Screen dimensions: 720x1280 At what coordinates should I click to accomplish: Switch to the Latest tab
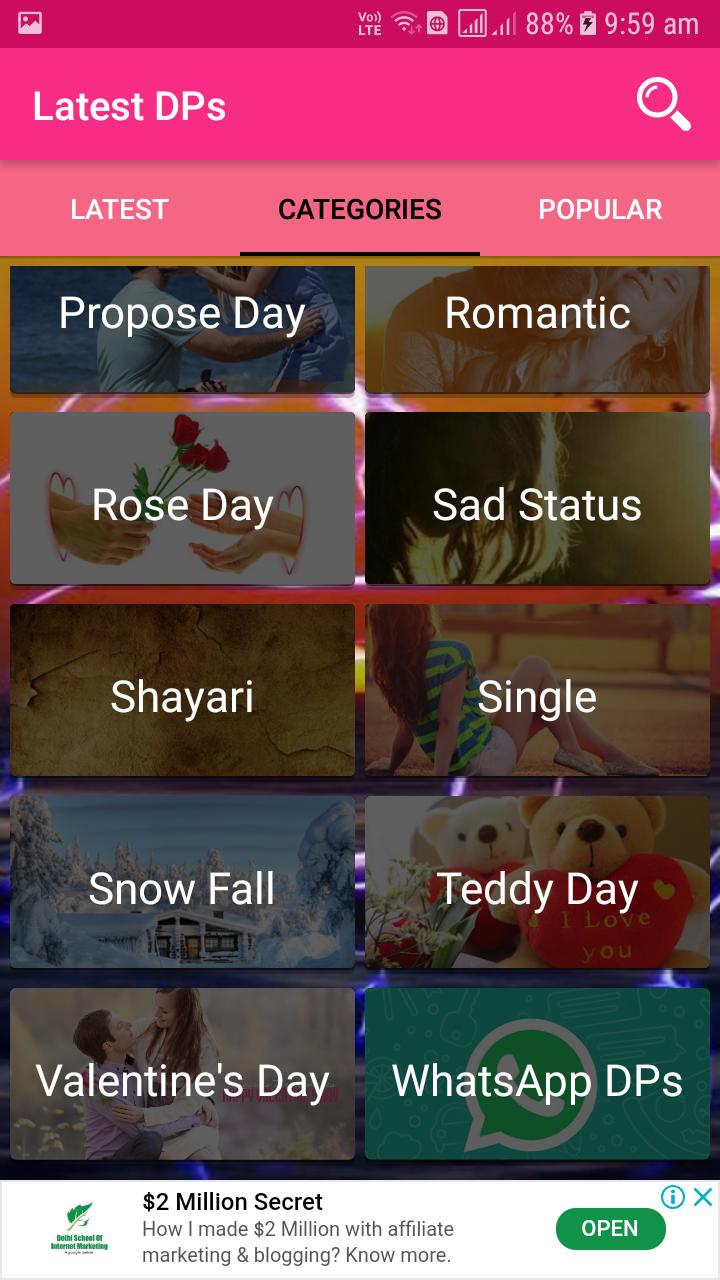120,209
